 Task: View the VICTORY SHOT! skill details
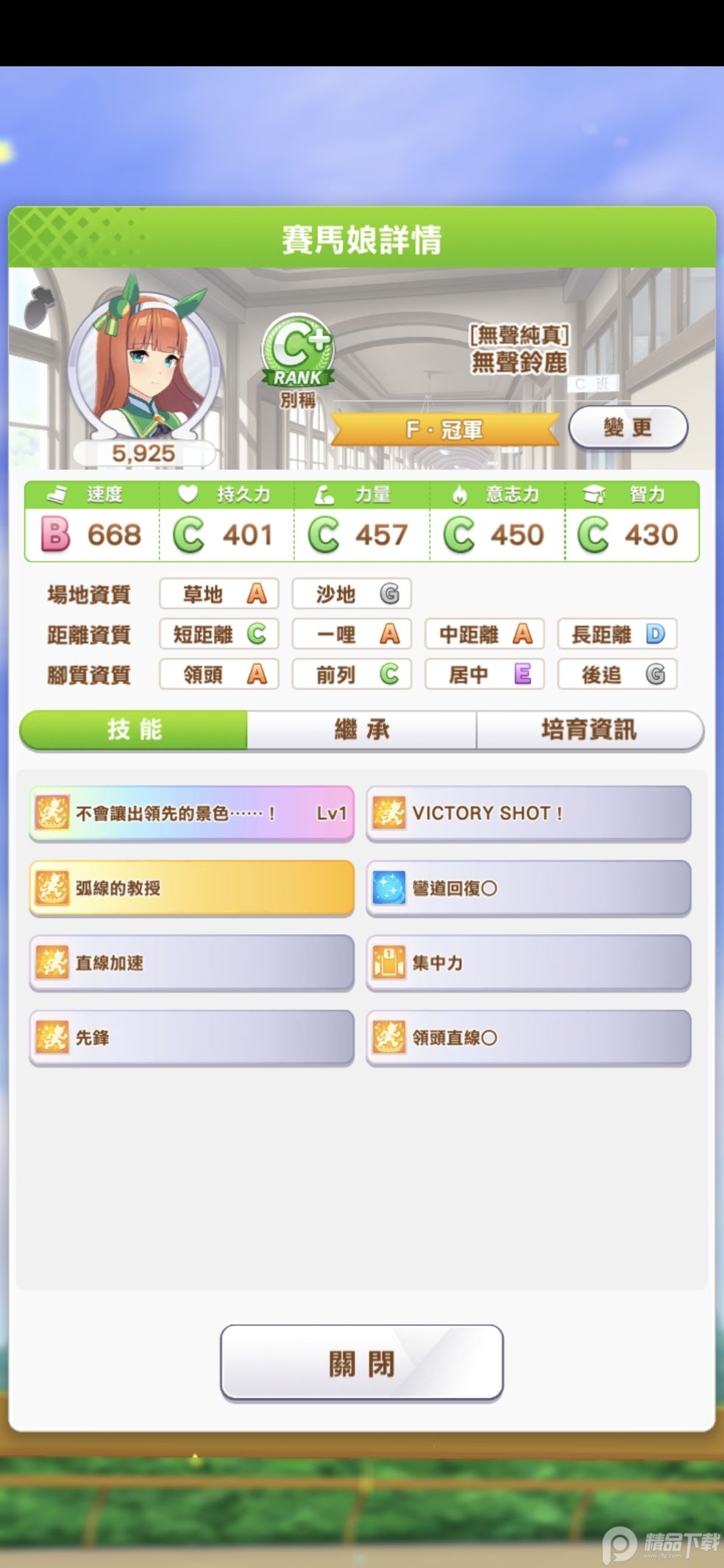click(528, 813)
